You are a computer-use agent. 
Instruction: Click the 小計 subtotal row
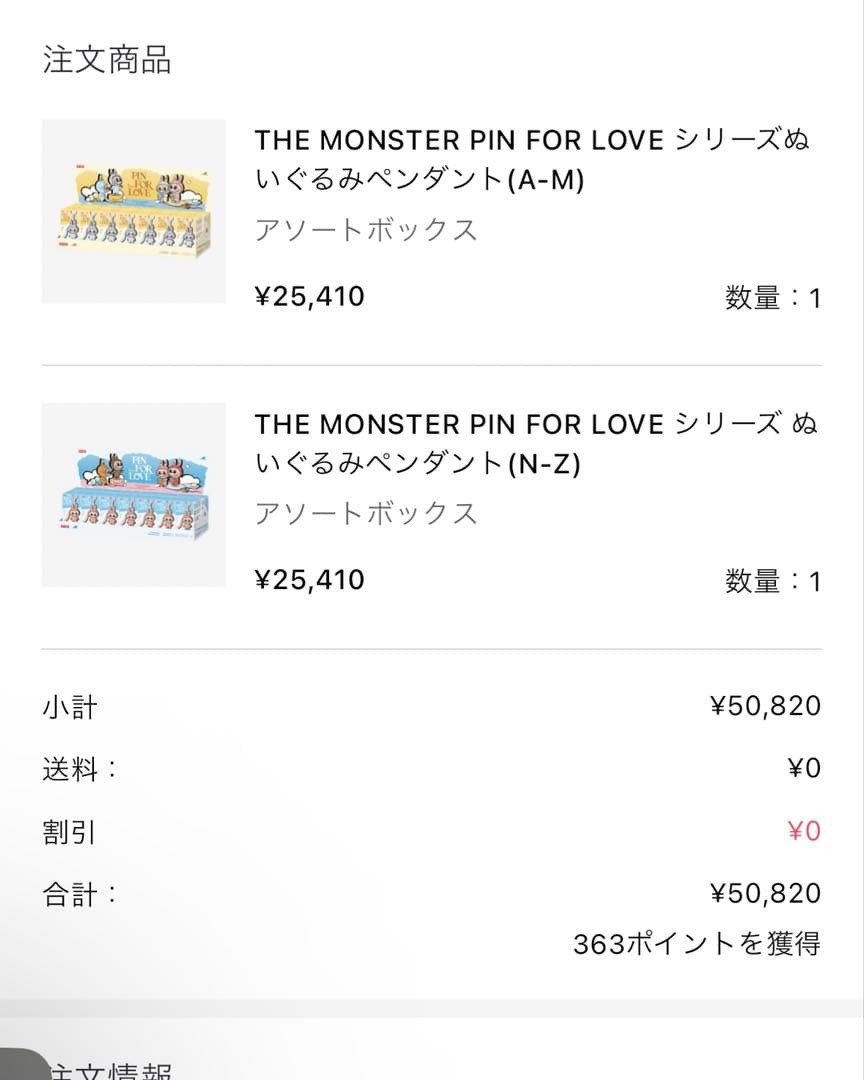coord(68,705)
